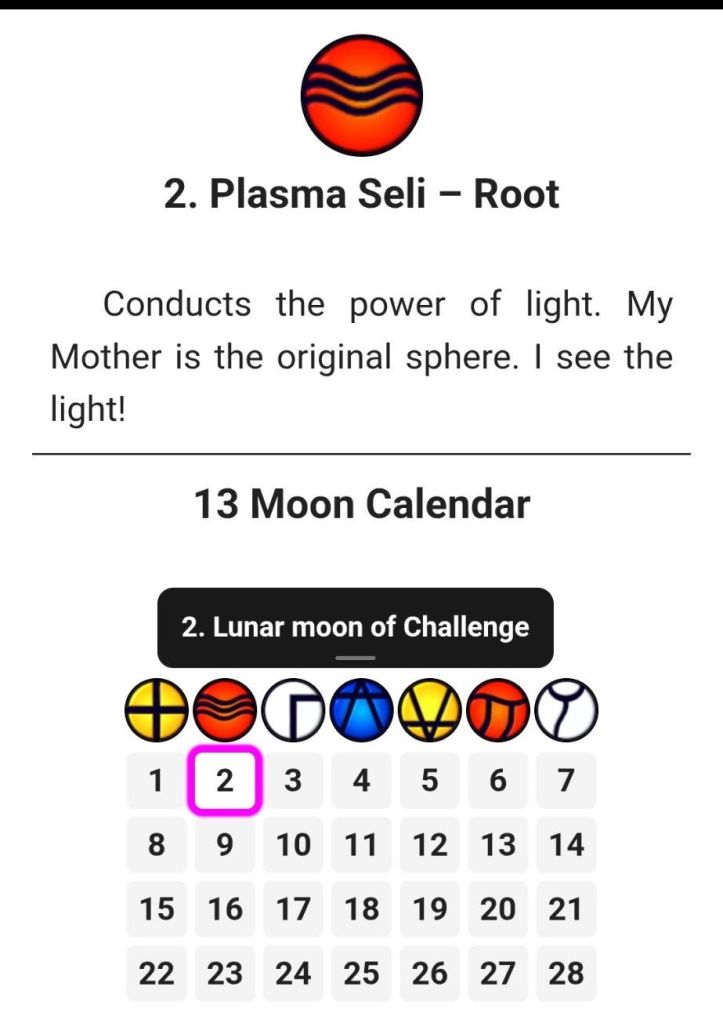Select day 2 in the calendar
Screen dimensions: 723x1023
tap(224, 780)
